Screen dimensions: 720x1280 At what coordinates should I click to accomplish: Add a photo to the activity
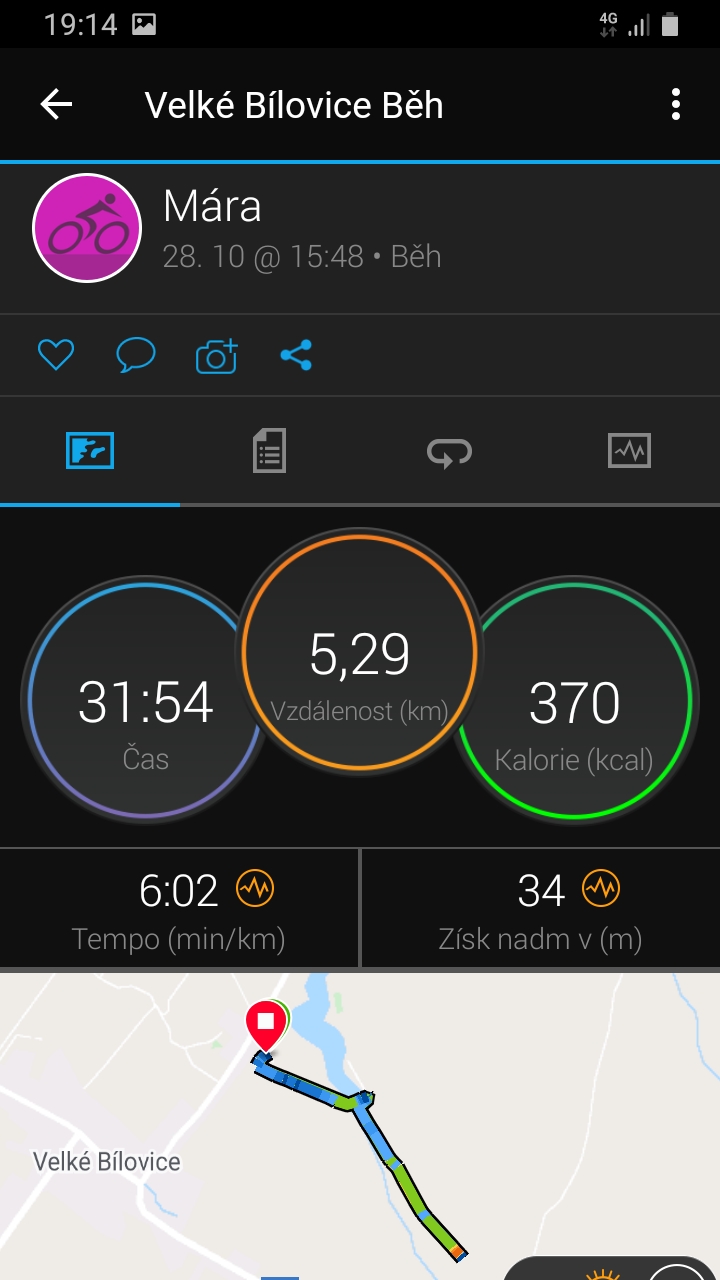pos(216,355)
